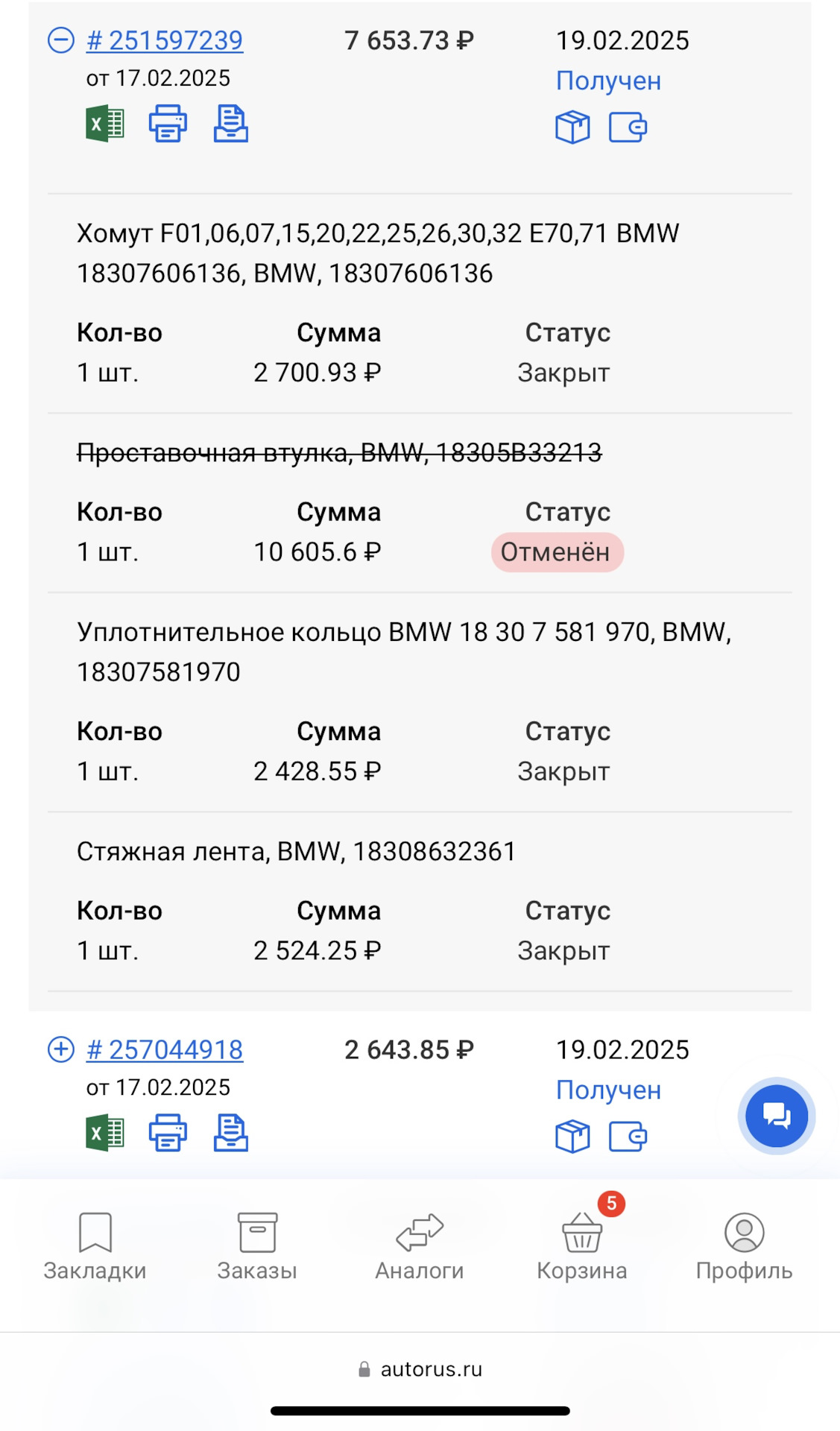The image size is (840, 1431).
Task: Open Корзина with 5 items
Action: click(x=582, y=1246)
